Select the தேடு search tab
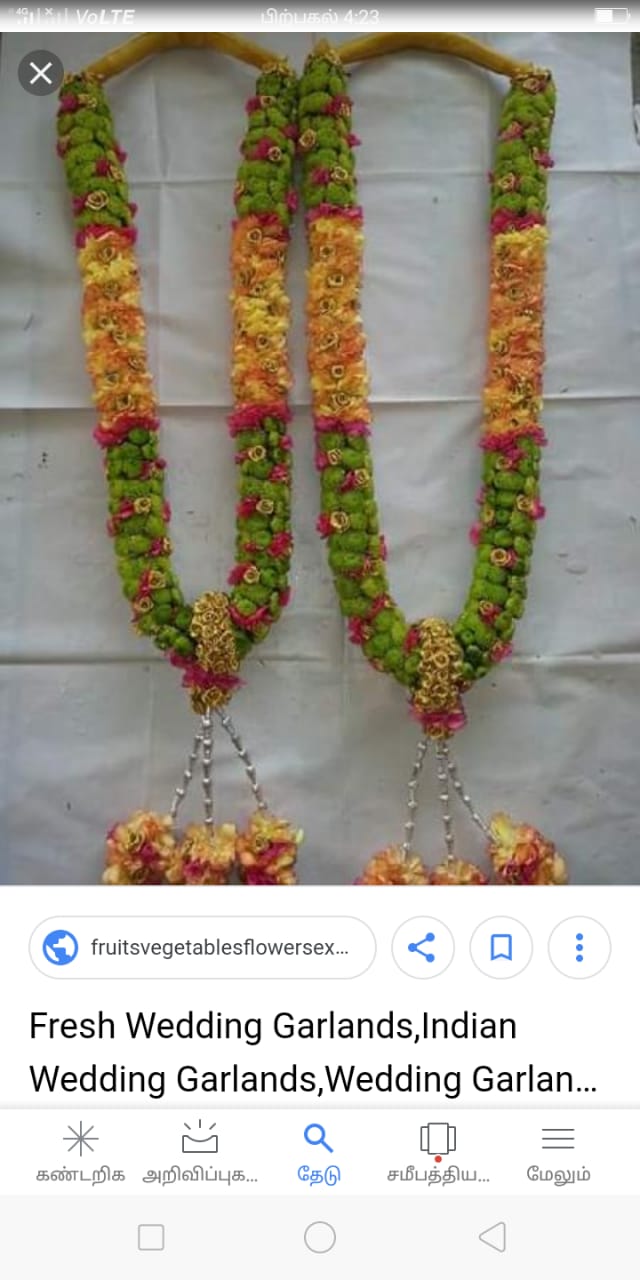 click(x=319, y=1153)
